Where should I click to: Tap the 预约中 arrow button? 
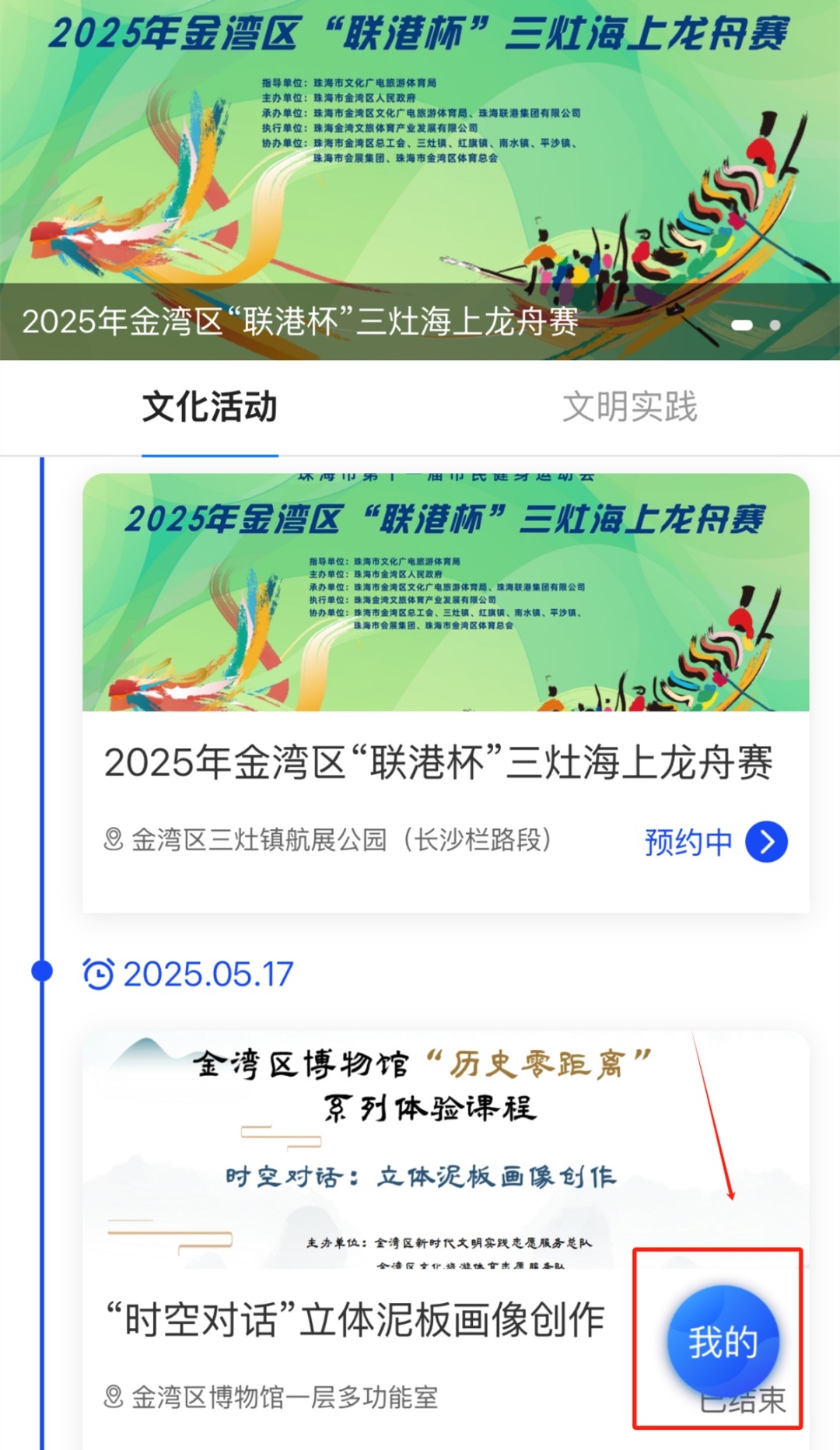766,842
